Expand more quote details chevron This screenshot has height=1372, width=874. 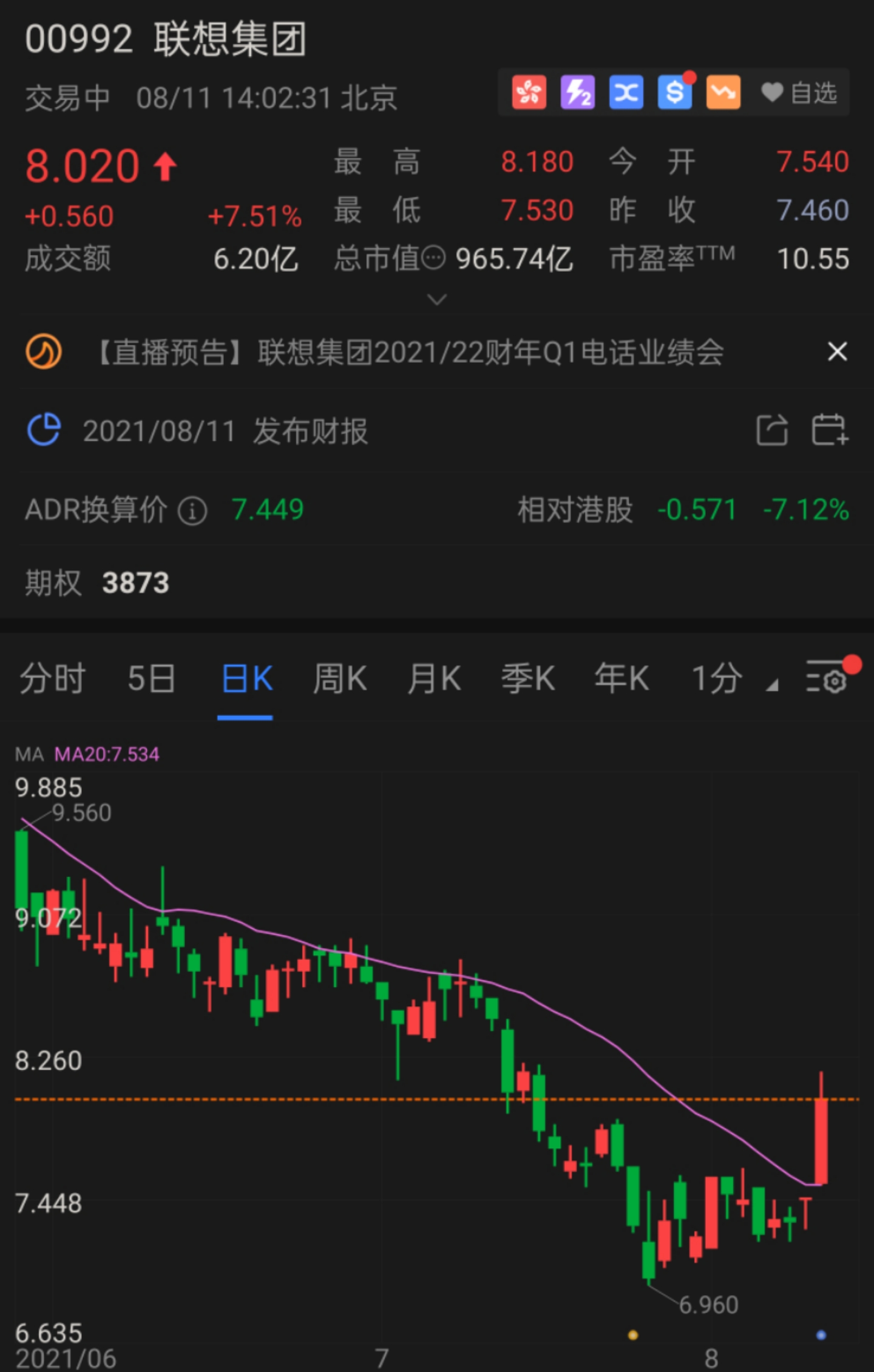coord(437,299)
